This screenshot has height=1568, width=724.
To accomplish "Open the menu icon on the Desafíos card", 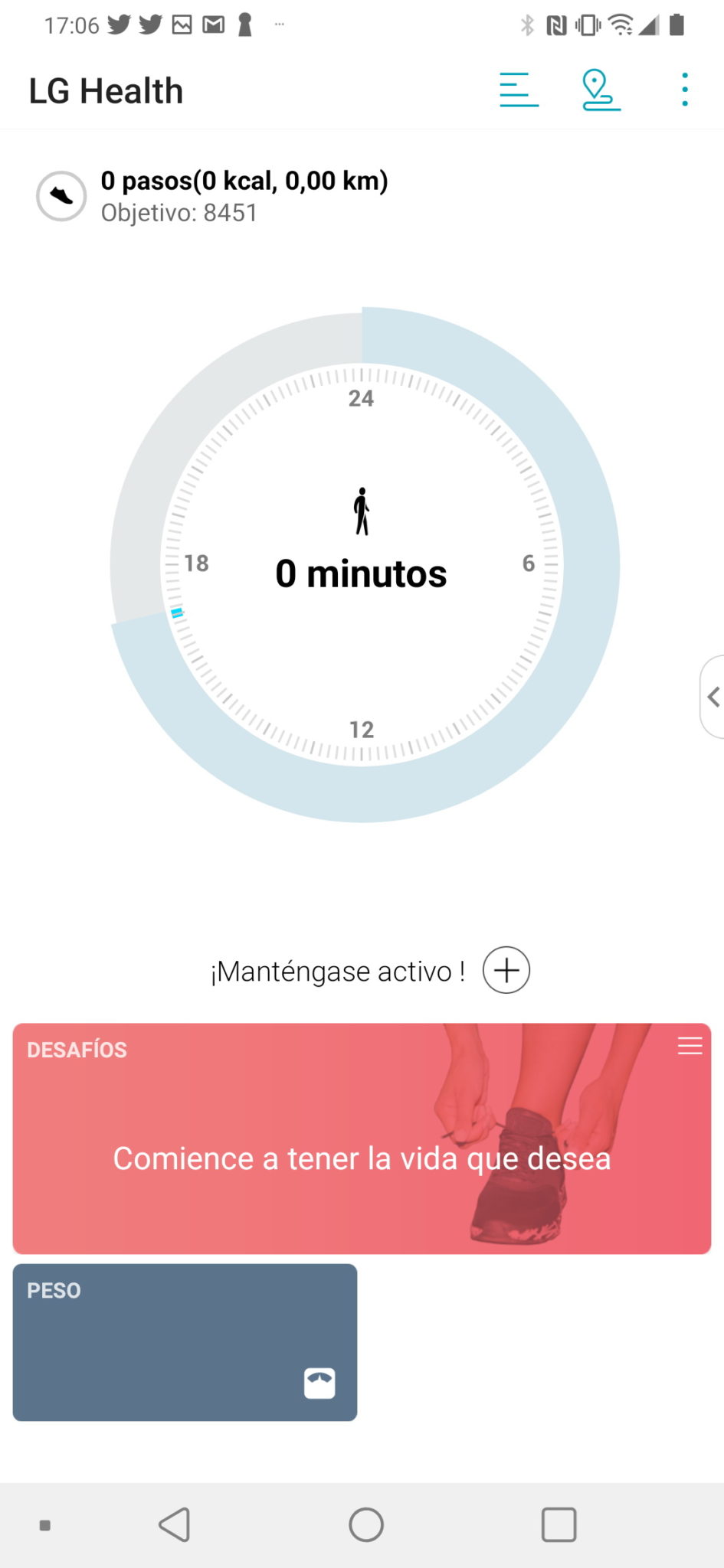I will 690,1047.
